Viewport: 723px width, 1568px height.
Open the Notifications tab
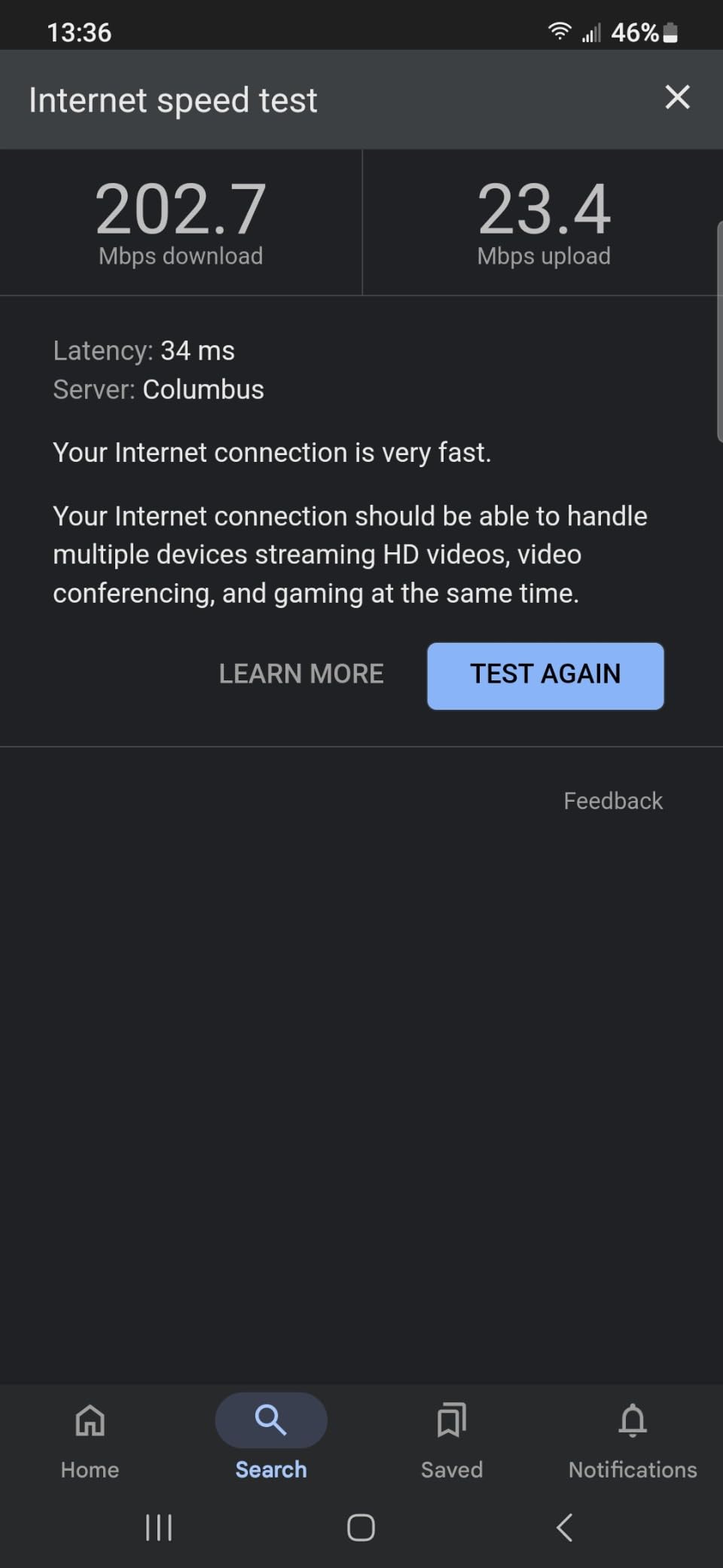633,1439
